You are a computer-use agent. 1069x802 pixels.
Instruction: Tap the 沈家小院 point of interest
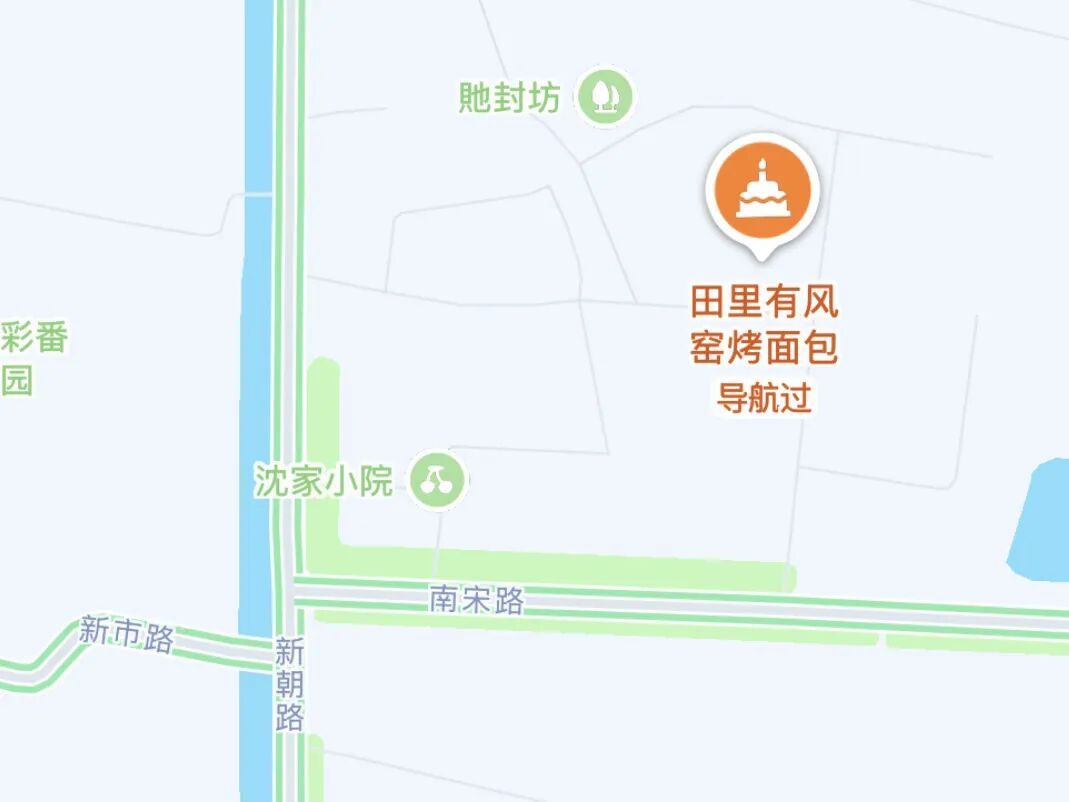pos(437,481)
